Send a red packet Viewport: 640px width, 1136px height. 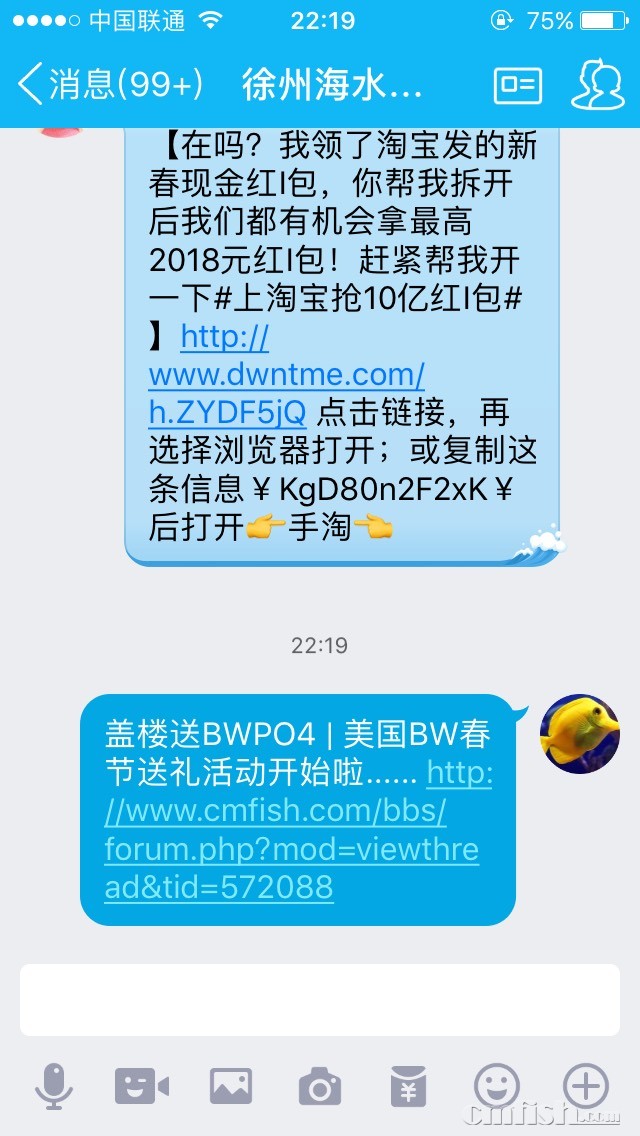(x=408, y=1086)
